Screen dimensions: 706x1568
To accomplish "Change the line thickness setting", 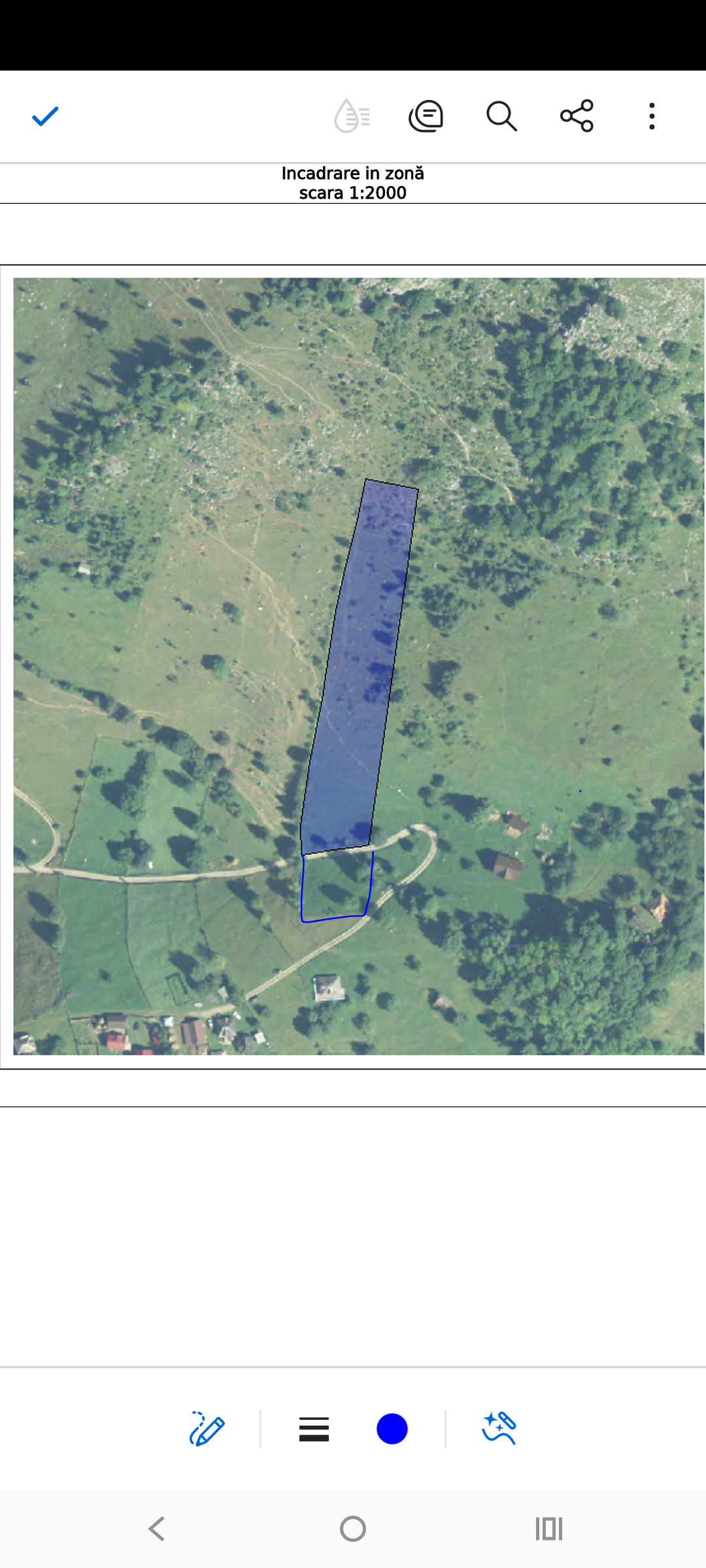I will tap(314, 1429).
